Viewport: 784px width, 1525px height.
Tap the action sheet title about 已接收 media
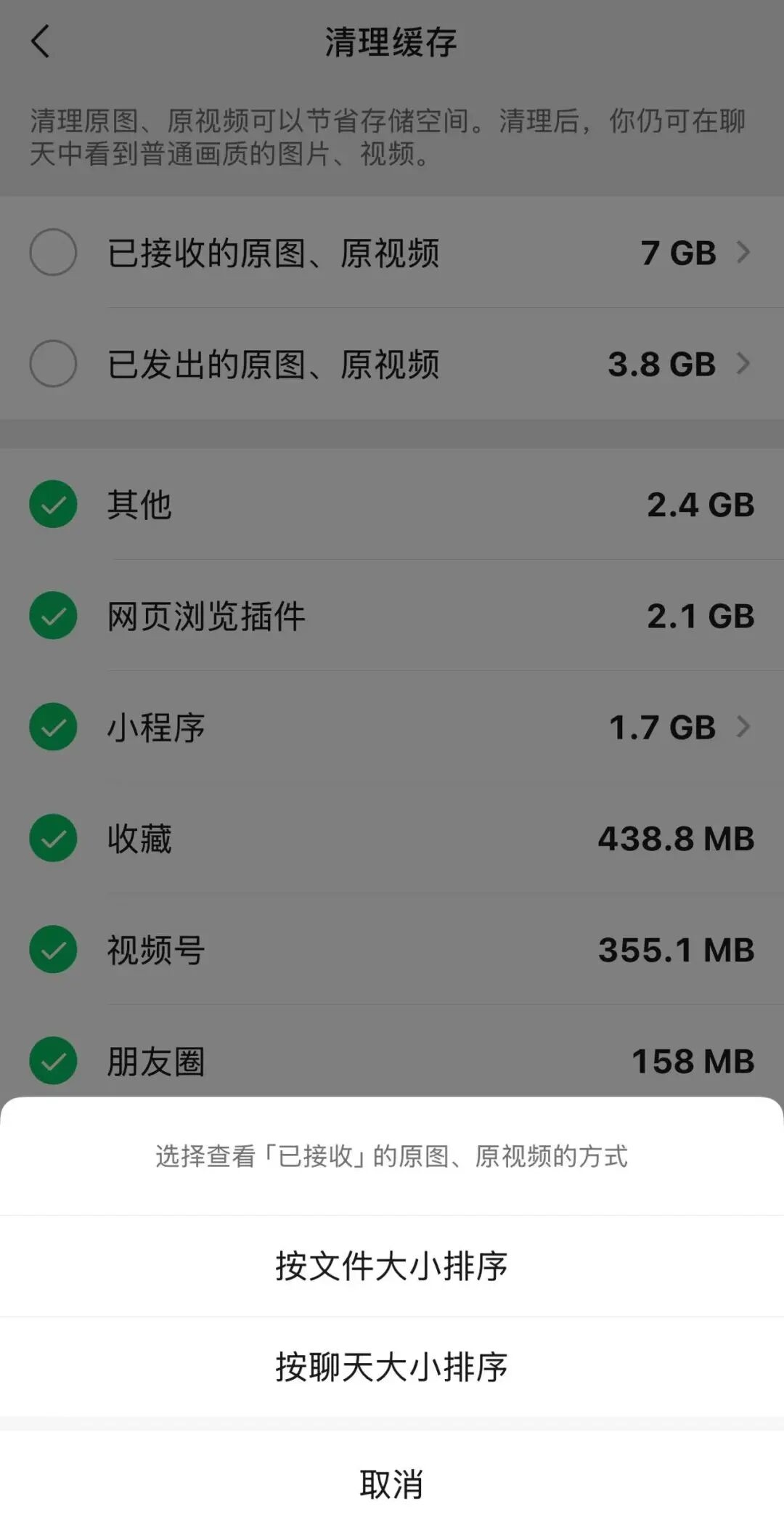392,1158
